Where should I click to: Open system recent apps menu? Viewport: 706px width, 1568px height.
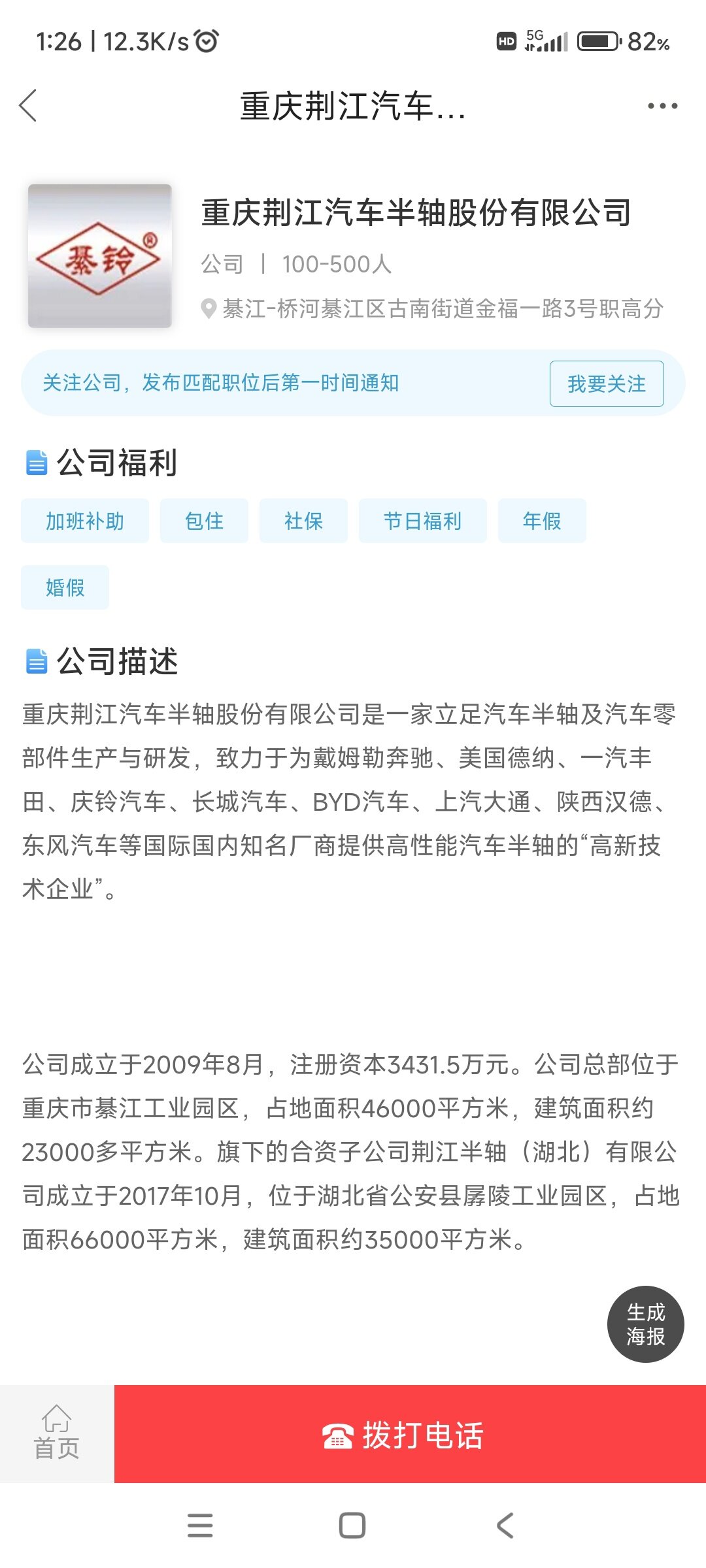200,1526
